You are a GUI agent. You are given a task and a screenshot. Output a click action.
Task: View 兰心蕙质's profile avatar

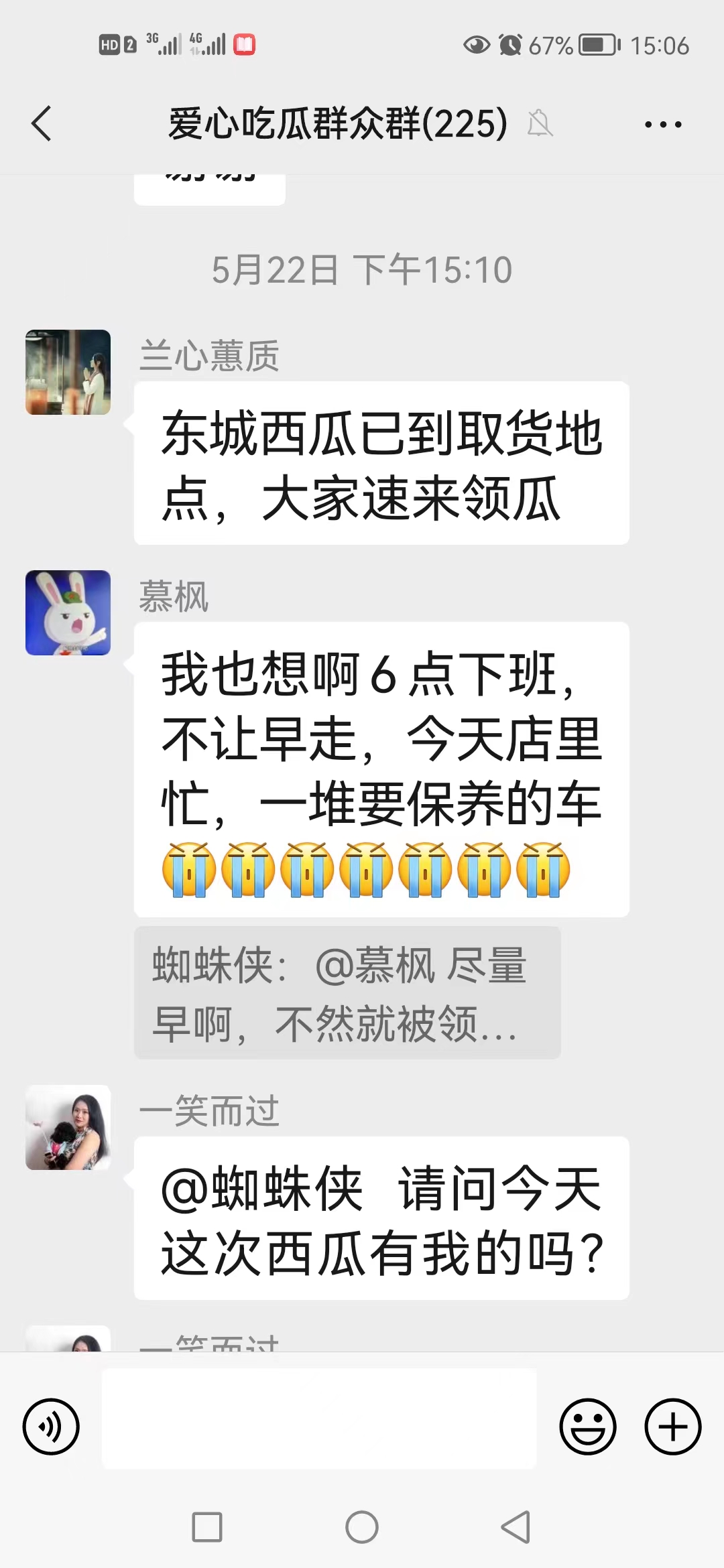(68, 372)
